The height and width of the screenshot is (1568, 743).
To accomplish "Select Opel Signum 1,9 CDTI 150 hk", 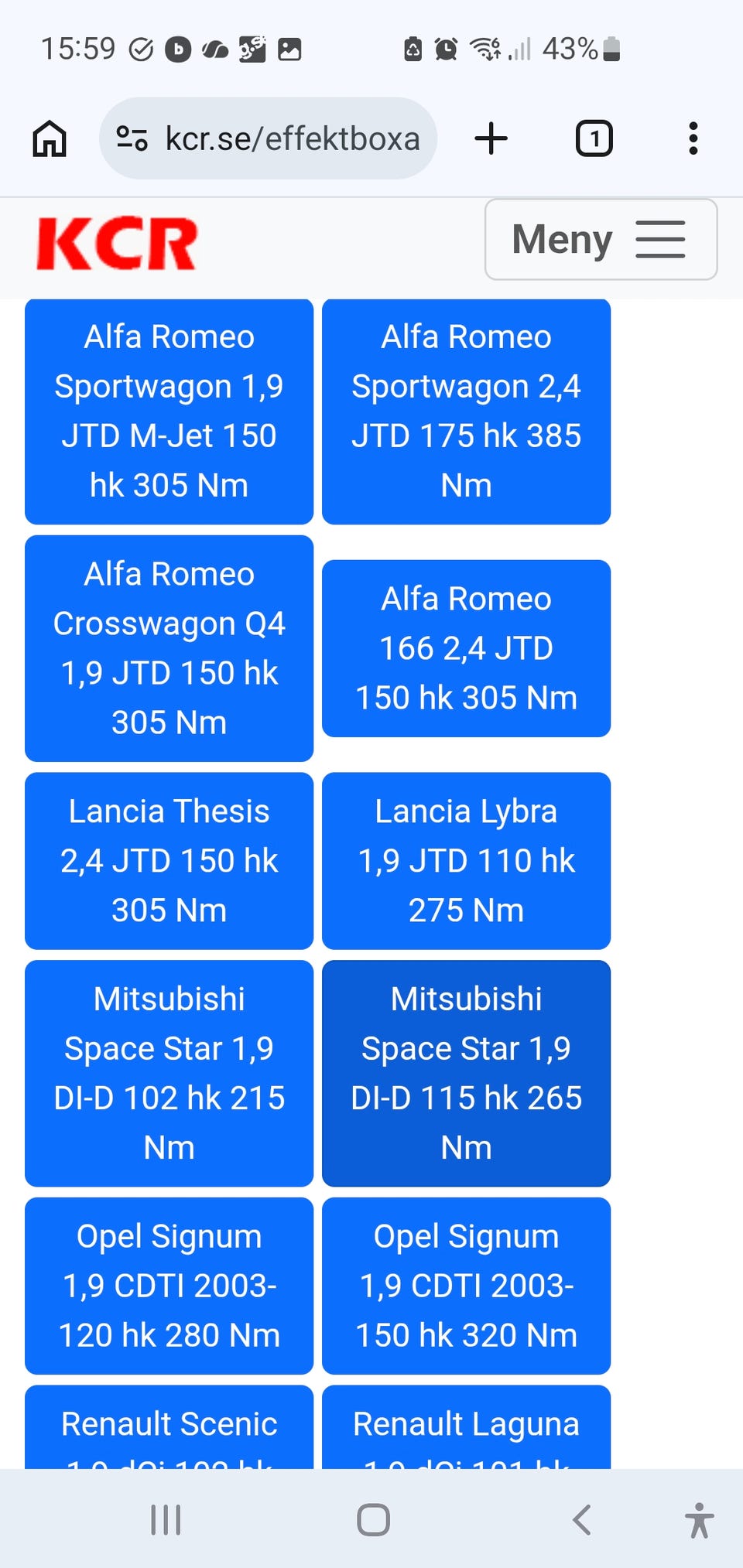I will (x=466, y=1286).
